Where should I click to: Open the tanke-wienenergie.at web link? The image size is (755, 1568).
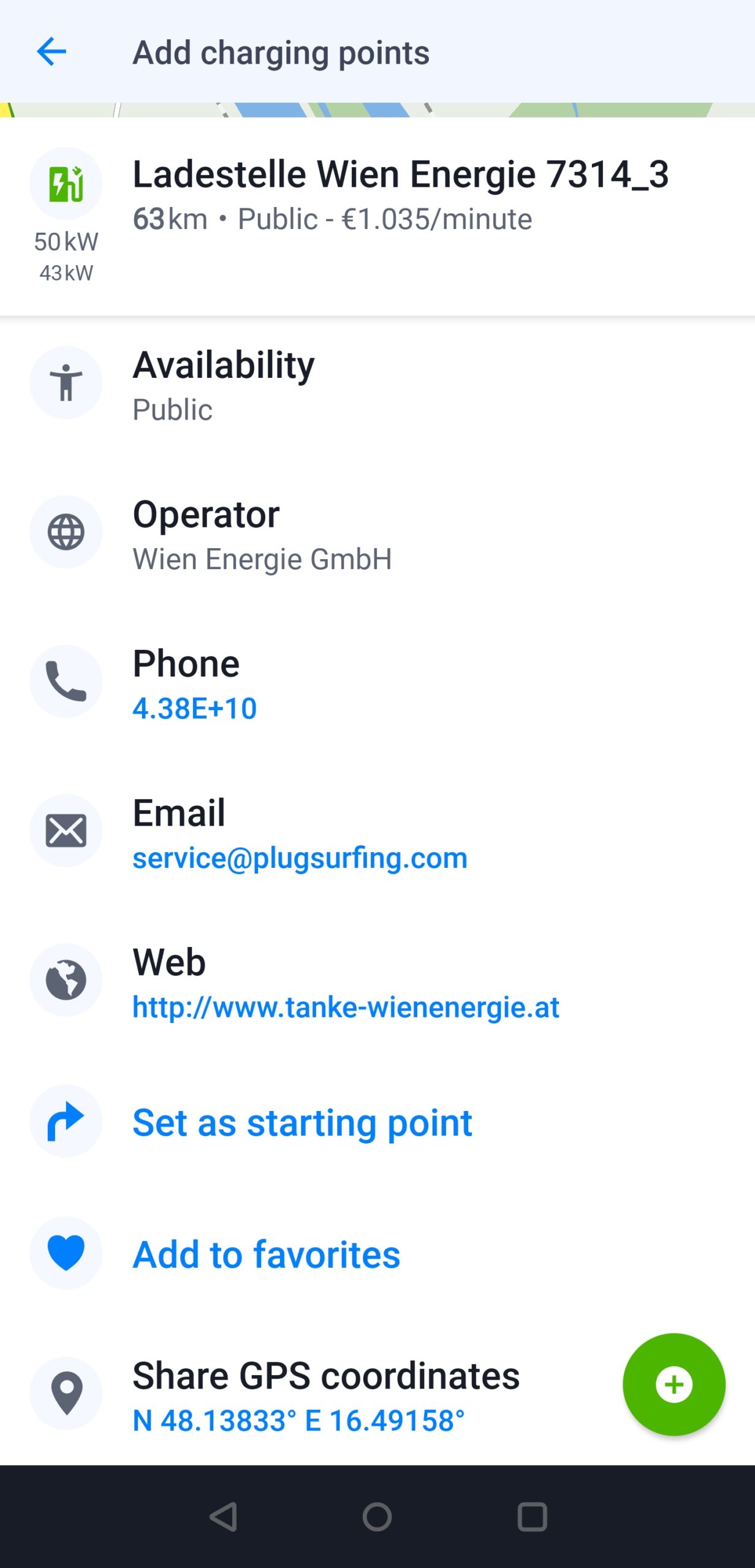pos(346,1007)
